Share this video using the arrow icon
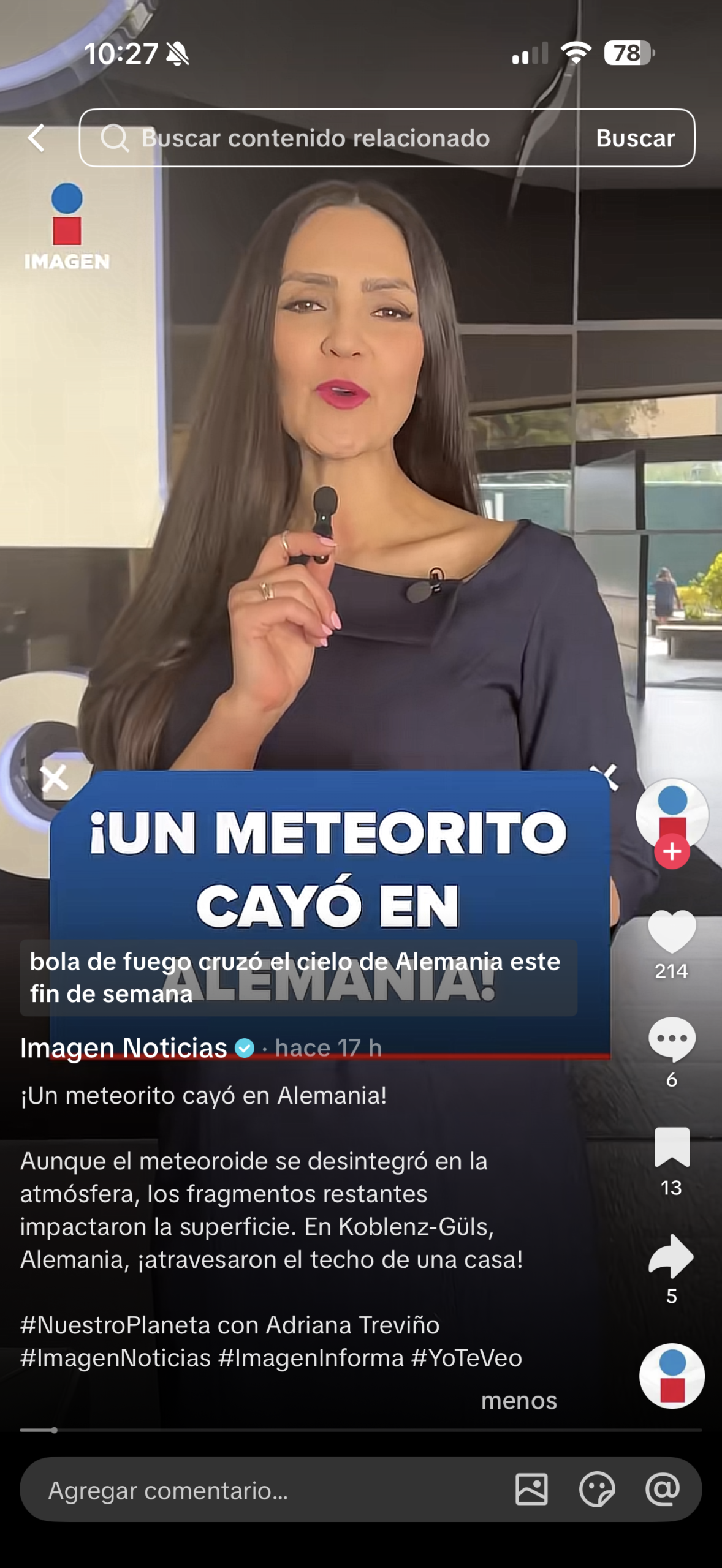Image resolution: width=722 pixels, height=1568 pixels. pyautogui.click(x=672, y=1256)
